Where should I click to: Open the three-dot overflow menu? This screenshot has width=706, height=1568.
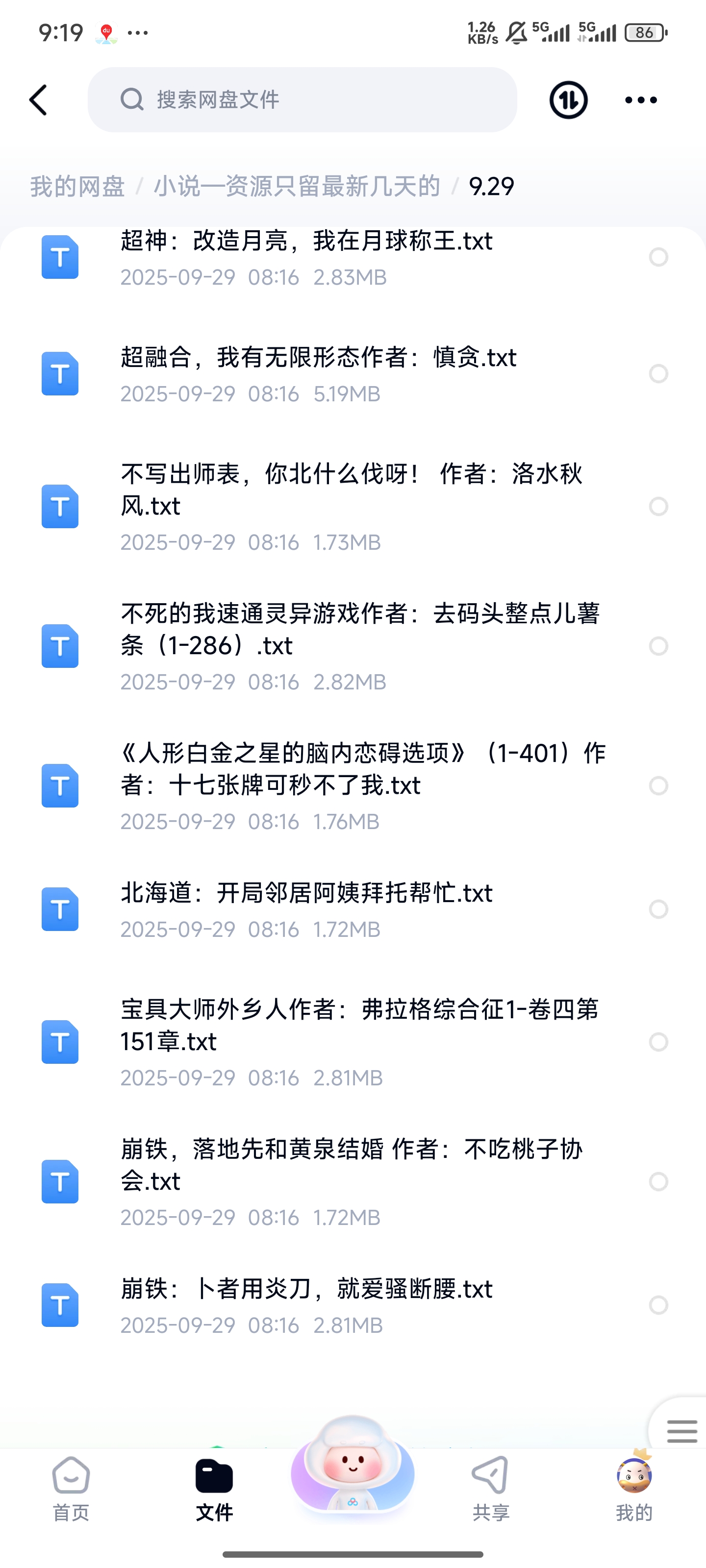click(641, 100)
